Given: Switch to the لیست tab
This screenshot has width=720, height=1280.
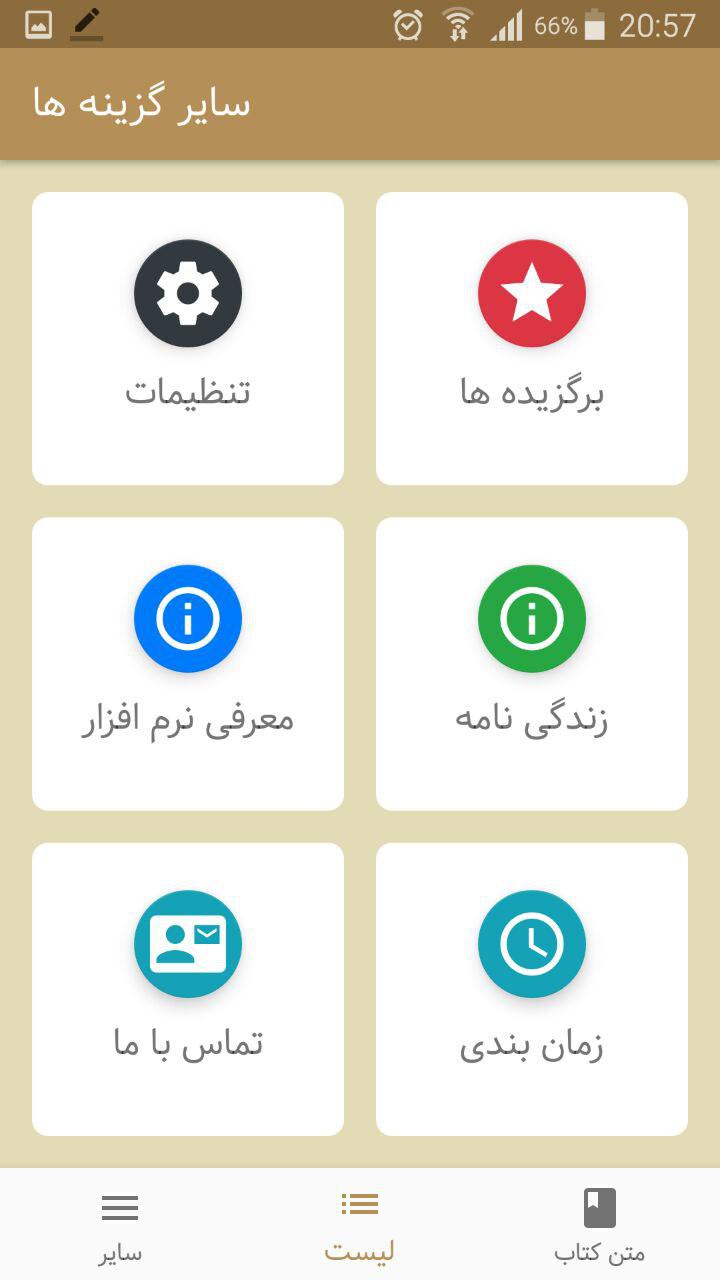Looking at the screenshot, I should pos(360,1225).
